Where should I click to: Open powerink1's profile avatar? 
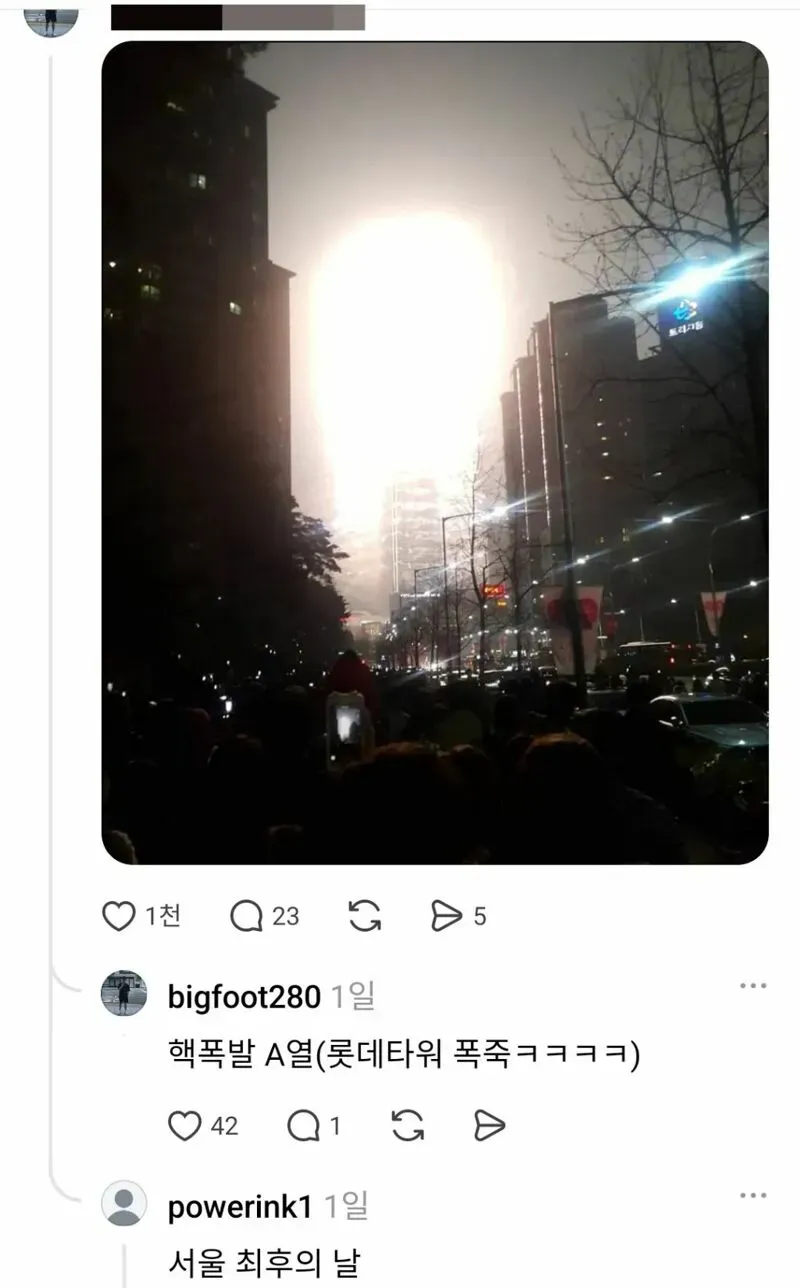124,1203
